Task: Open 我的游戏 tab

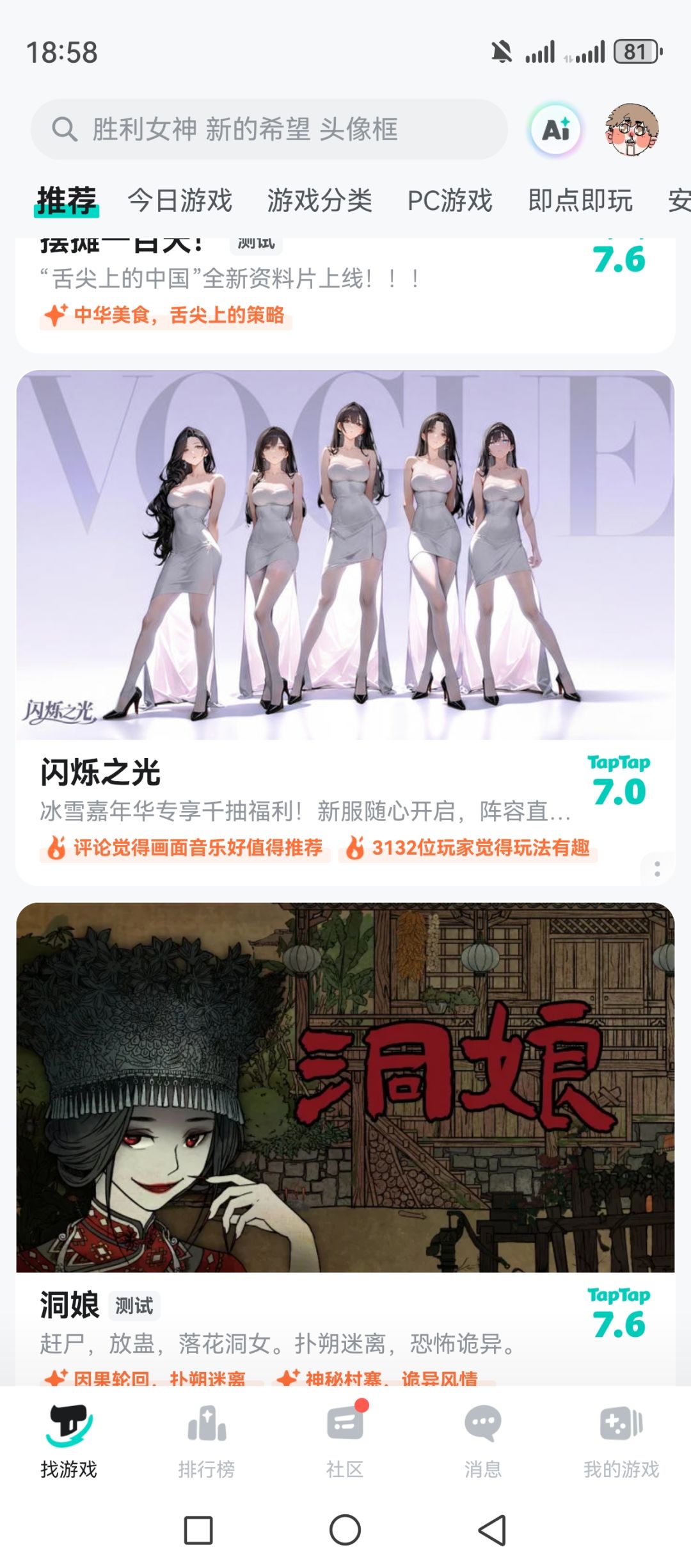Action: 621,1441
